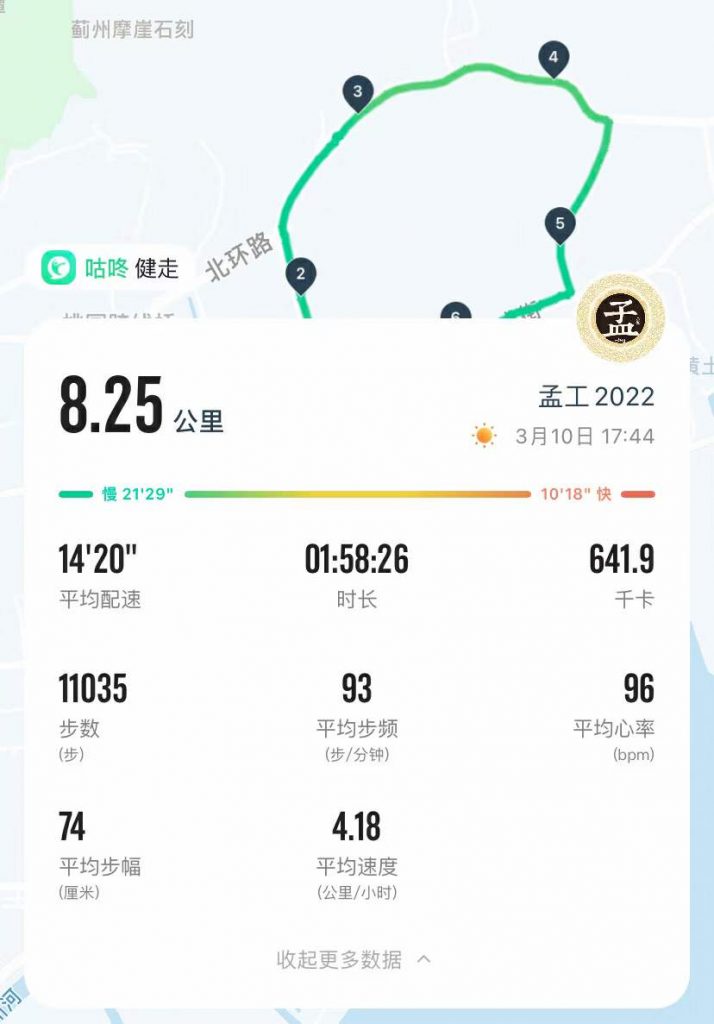
Task: Collapse the extra data with 收起更多数据
Action: tap(354, 960)
